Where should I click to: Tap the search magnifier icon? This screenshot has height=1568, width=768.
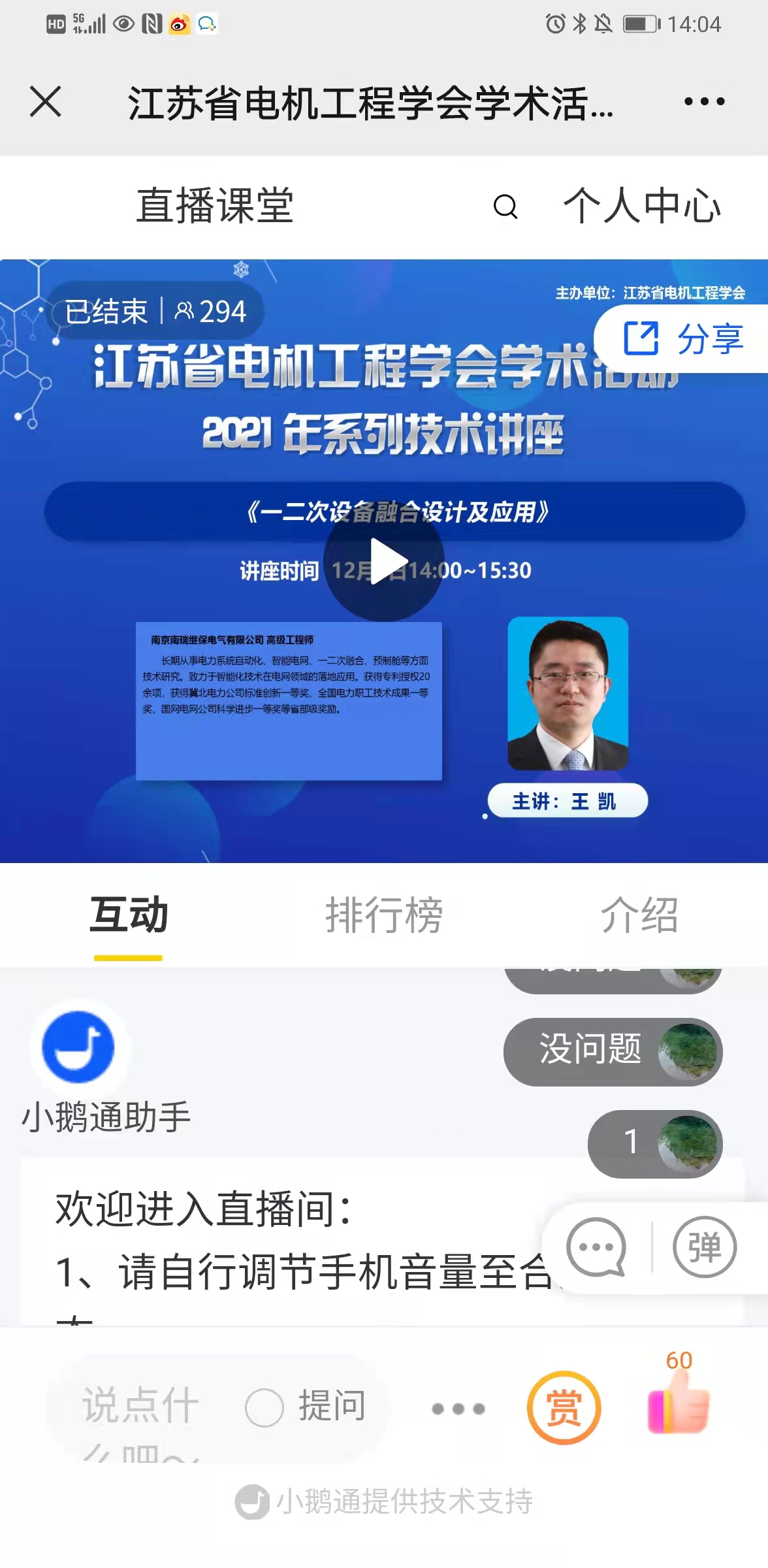505,207
